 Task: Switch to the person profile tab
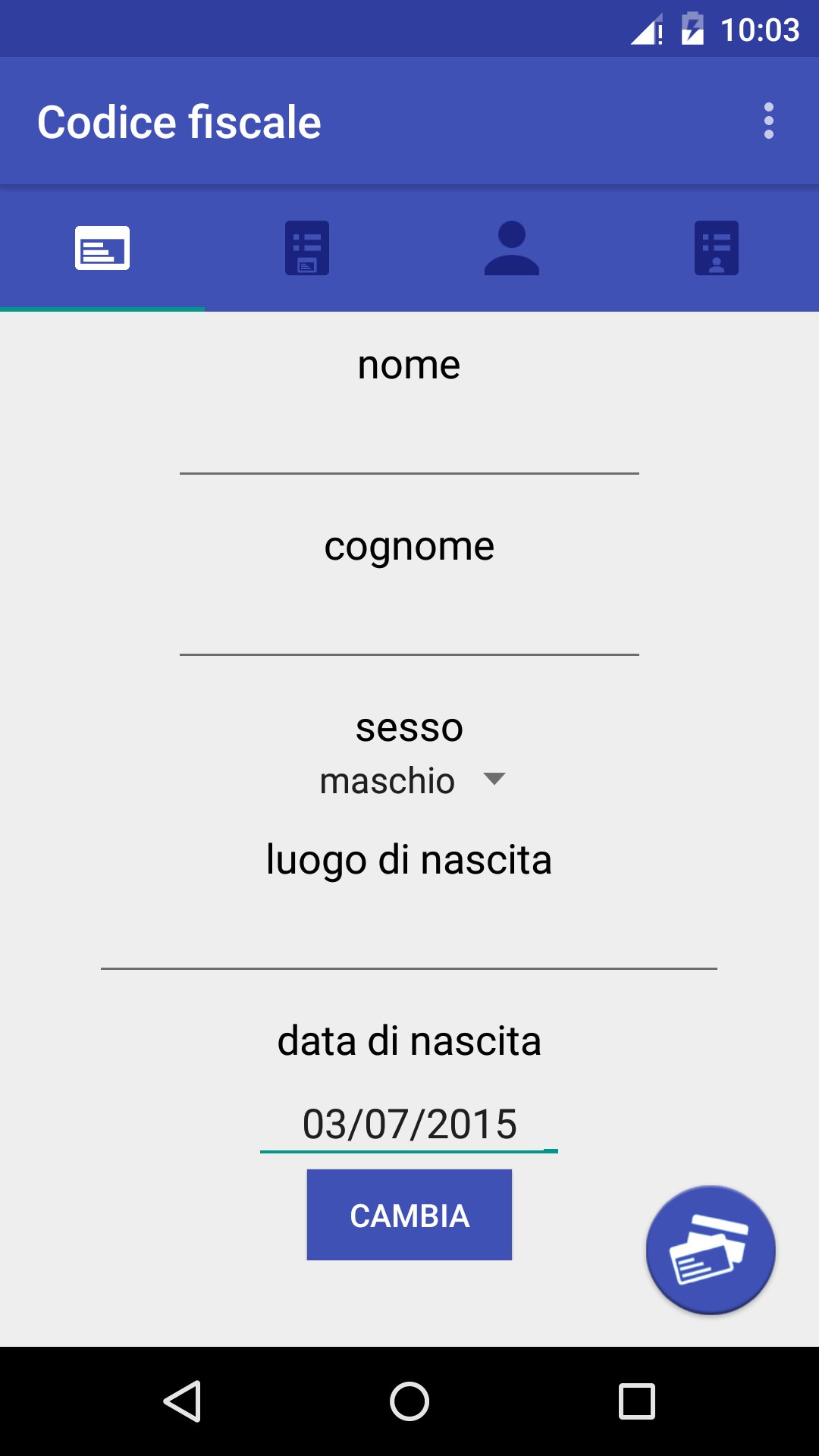[512, 246]
